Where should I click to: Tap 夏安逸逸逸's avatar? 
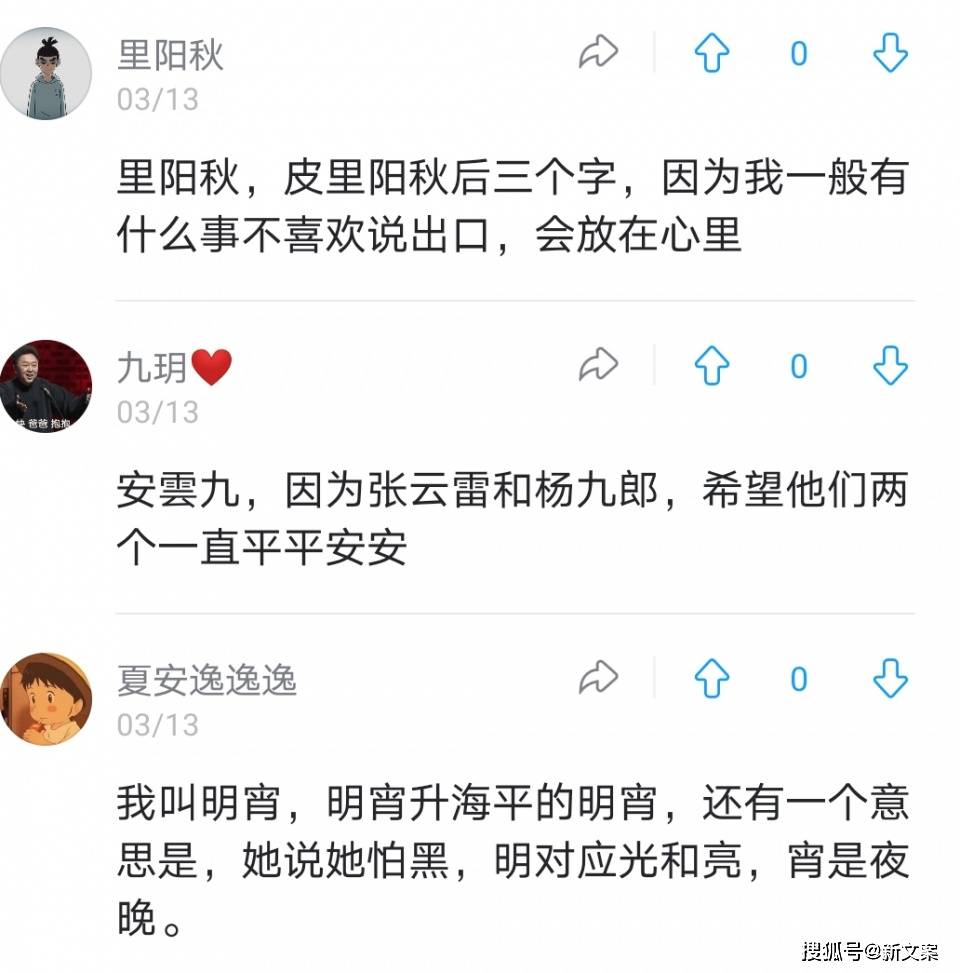click(x=46, y=699)
